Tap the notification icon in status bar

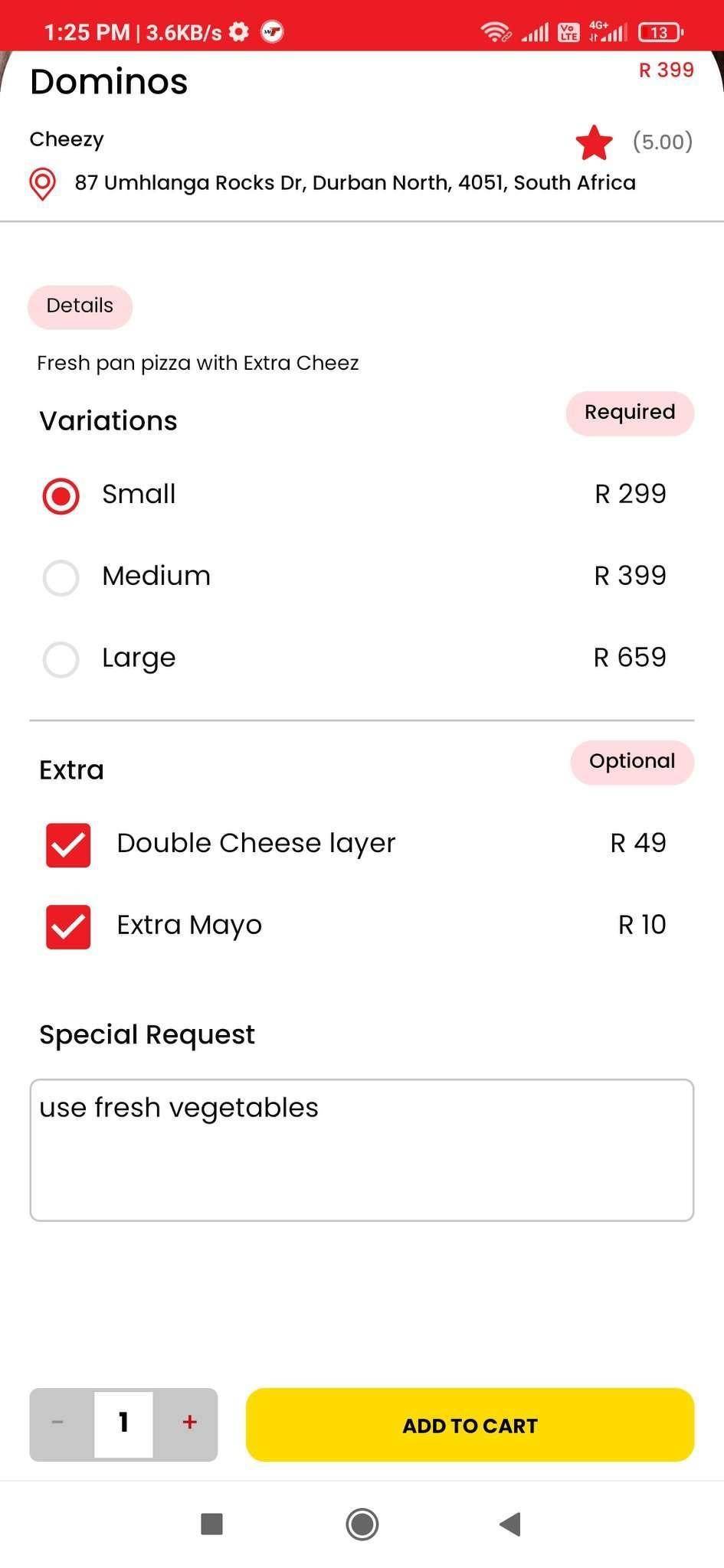274,32
